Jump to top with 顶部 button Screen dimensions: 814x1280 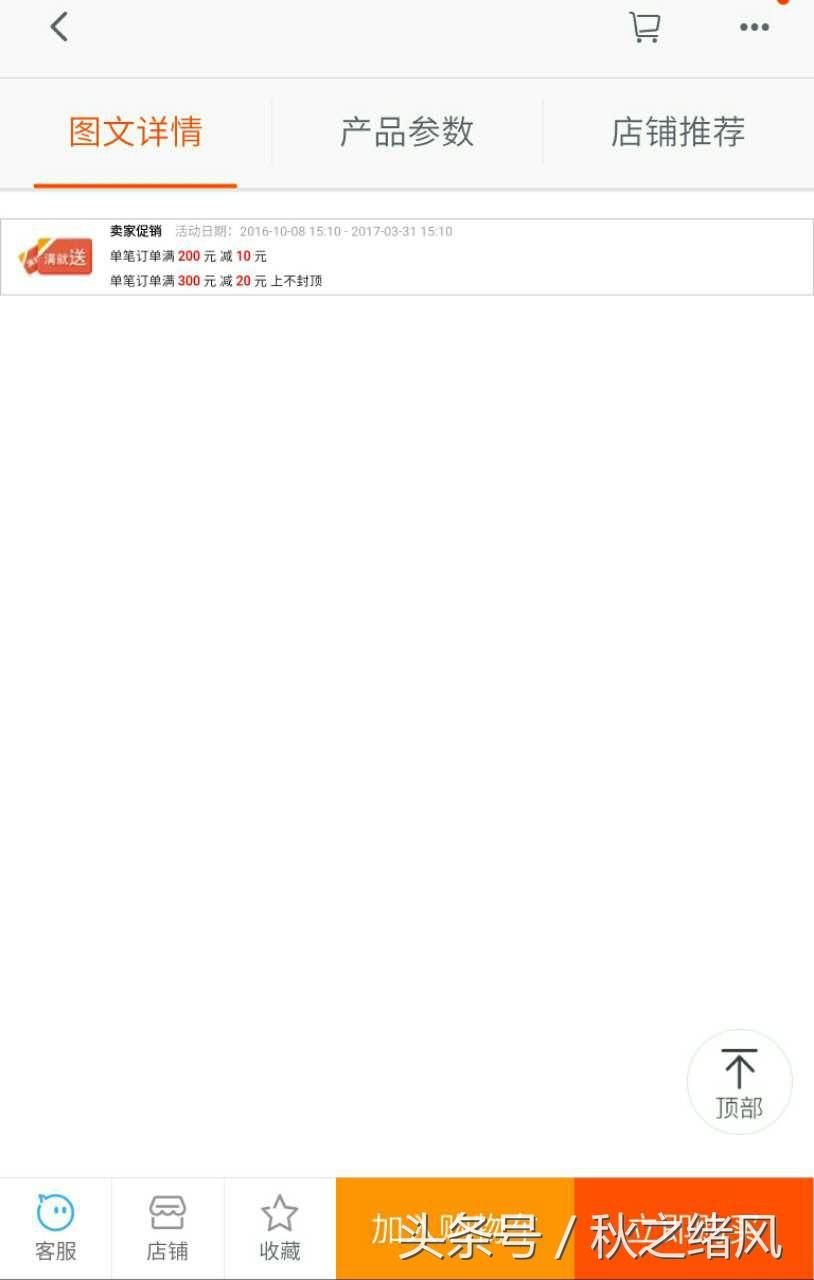pos(739,1081)
